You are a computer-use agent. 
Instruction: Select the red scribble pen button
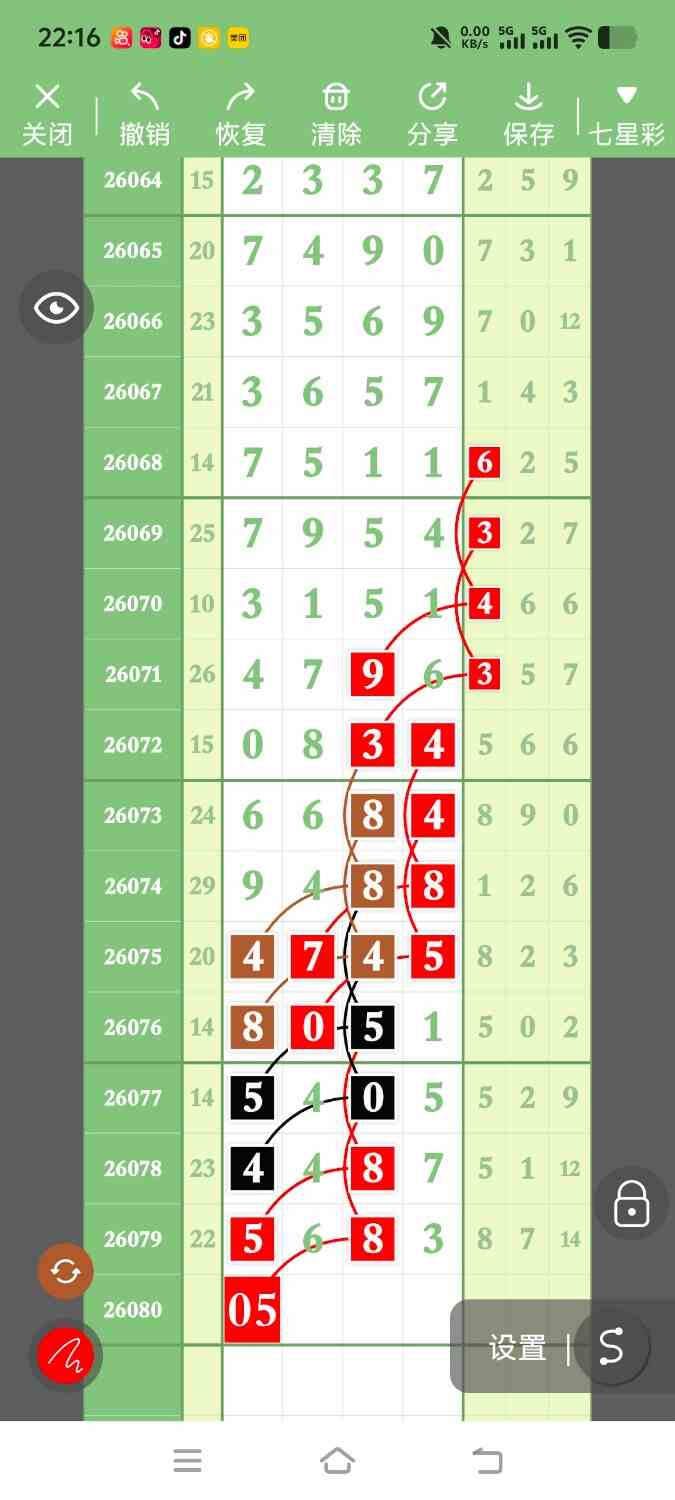point(65,1356)
